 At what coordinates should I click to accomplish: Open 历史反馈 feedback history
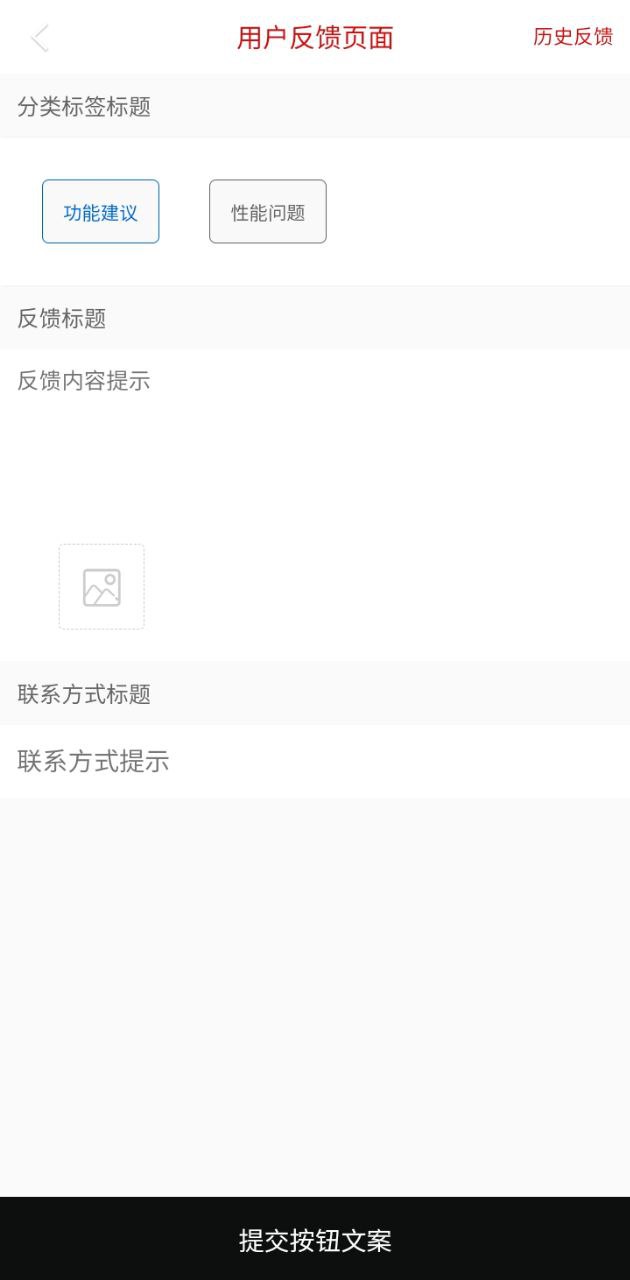click(572, 37)
